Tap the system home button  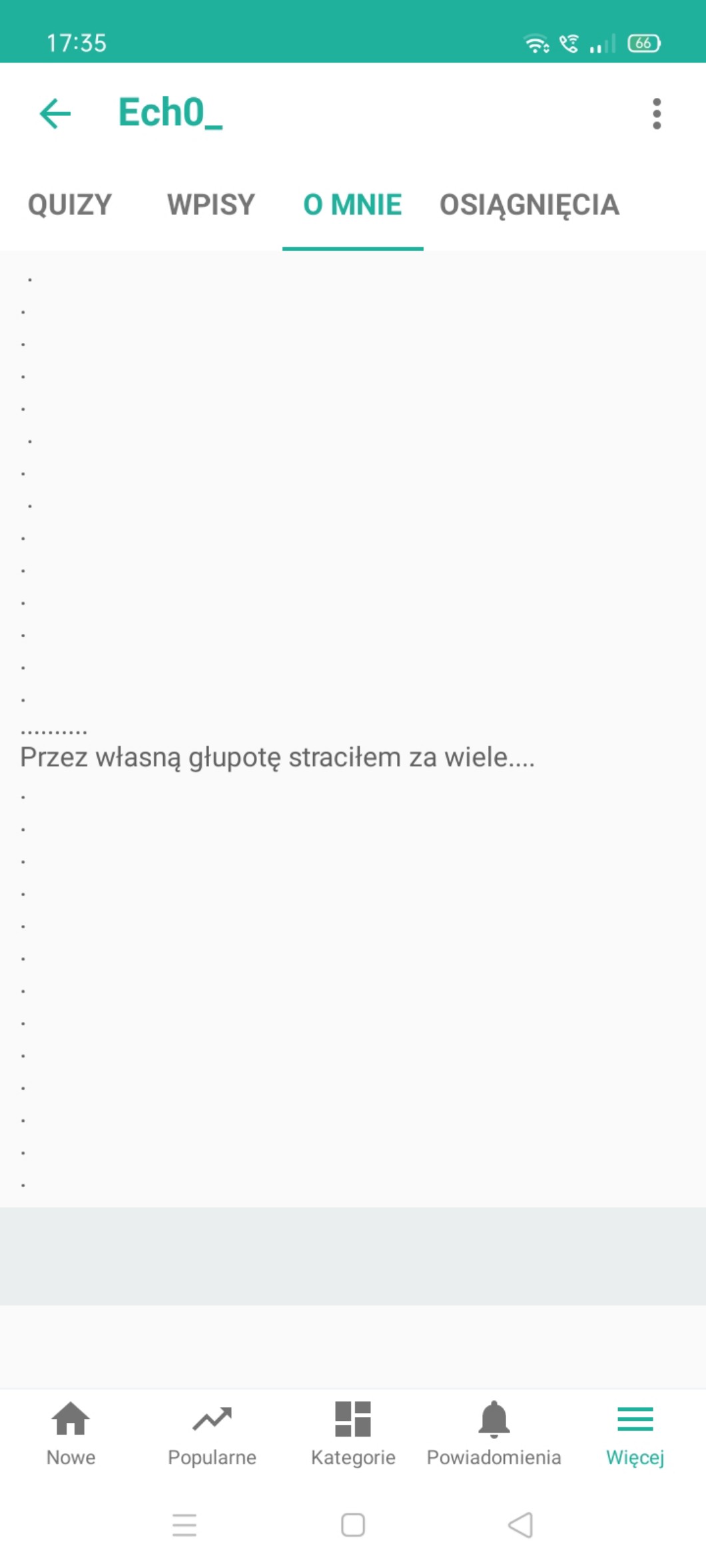point(353,1525)
